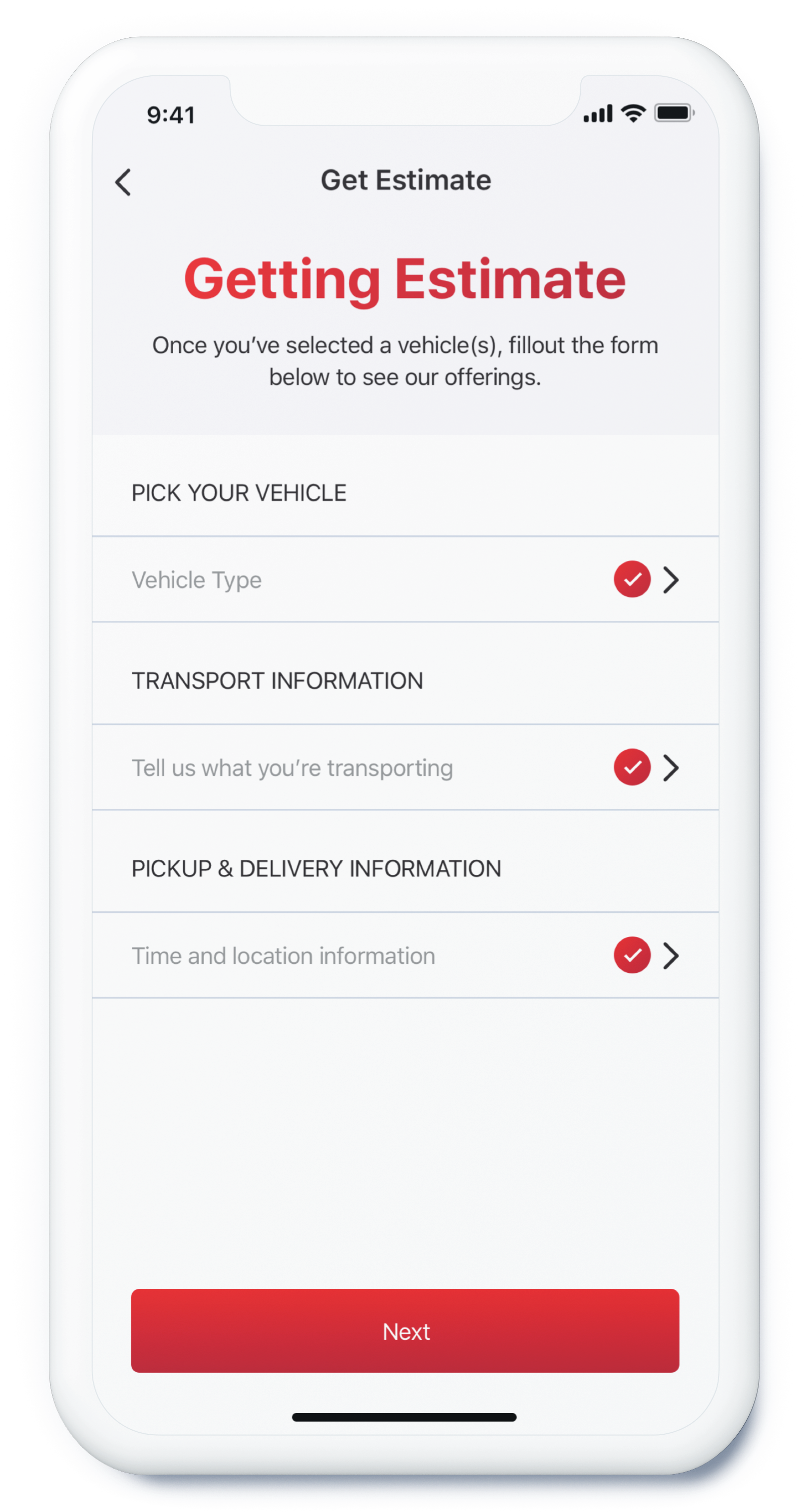
Task: Go back from Get Estimate
Action: pos(123,182)
